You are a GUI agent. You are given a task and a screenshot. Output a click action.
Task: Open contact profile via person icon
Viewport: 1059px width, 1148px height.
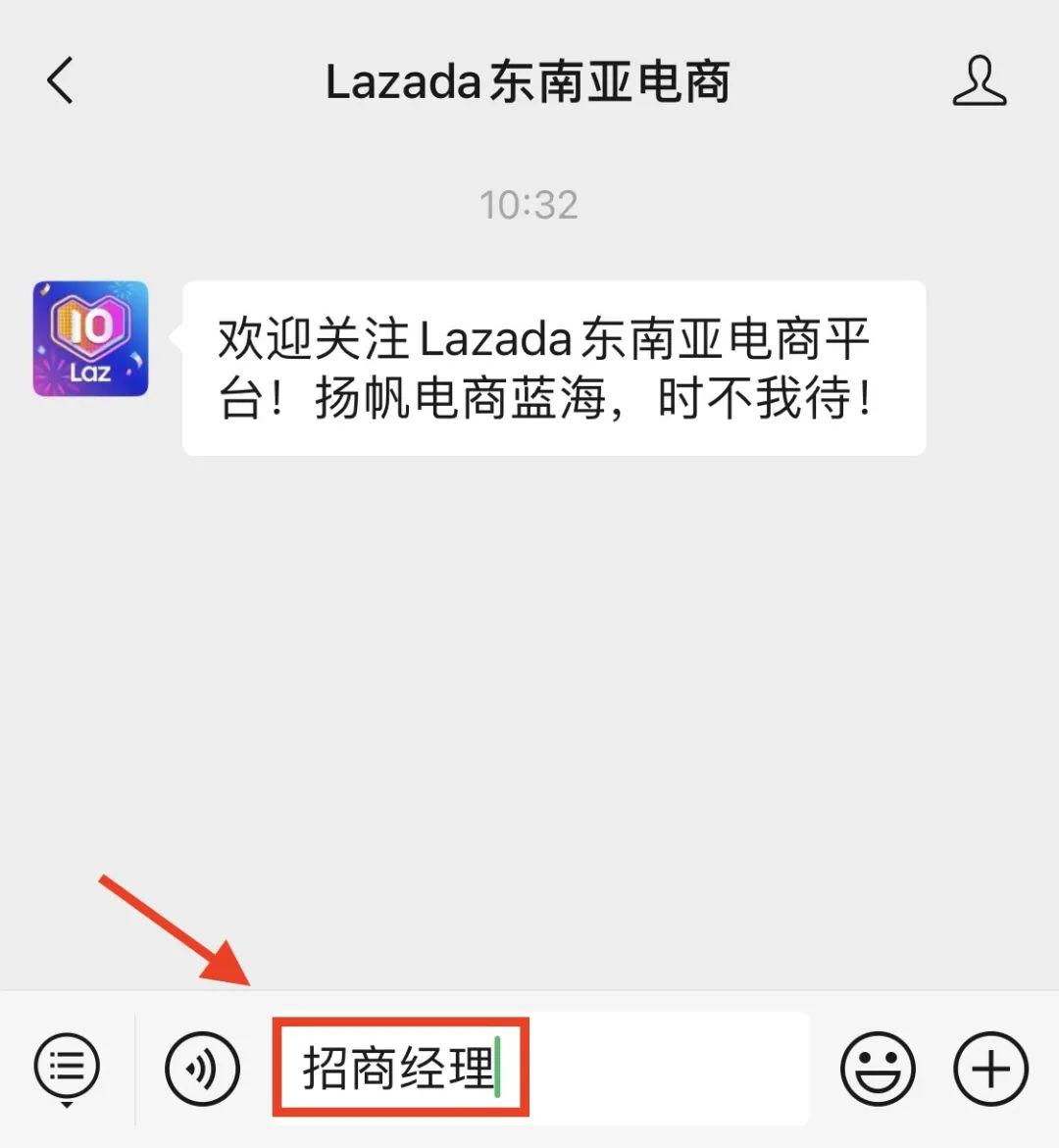click(x=980, y=82)
